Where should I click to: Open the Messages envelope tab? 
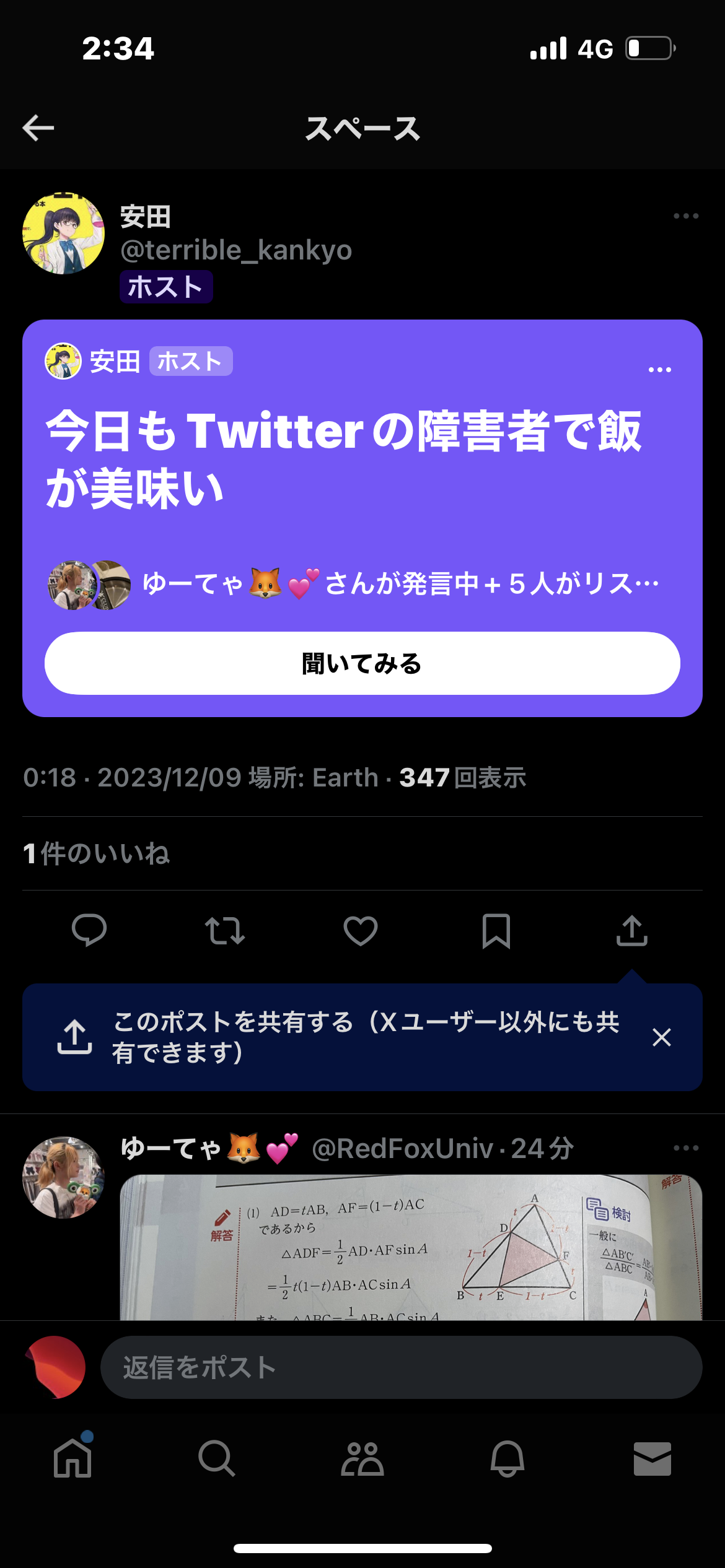click(652, 1458)
